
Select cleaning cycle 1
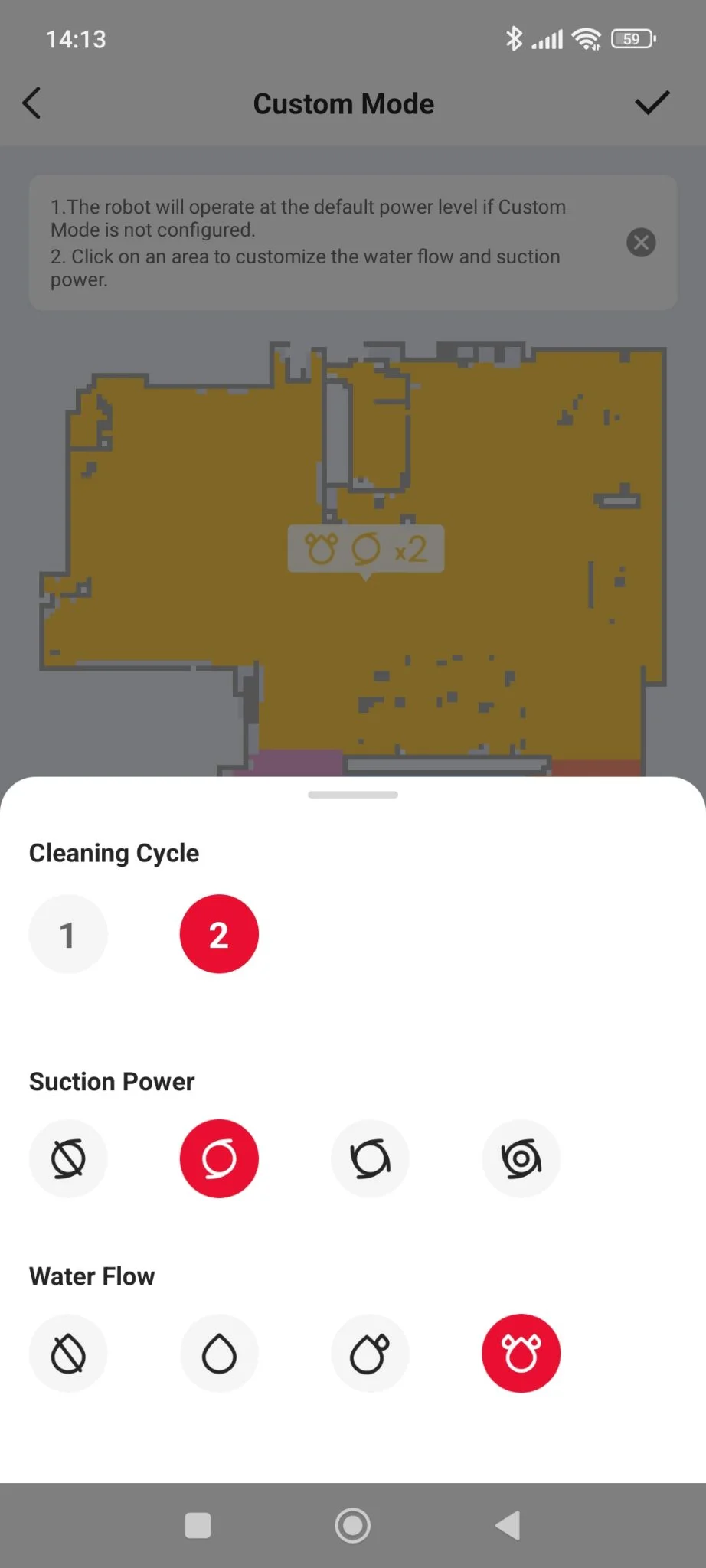tap(68, 934)
